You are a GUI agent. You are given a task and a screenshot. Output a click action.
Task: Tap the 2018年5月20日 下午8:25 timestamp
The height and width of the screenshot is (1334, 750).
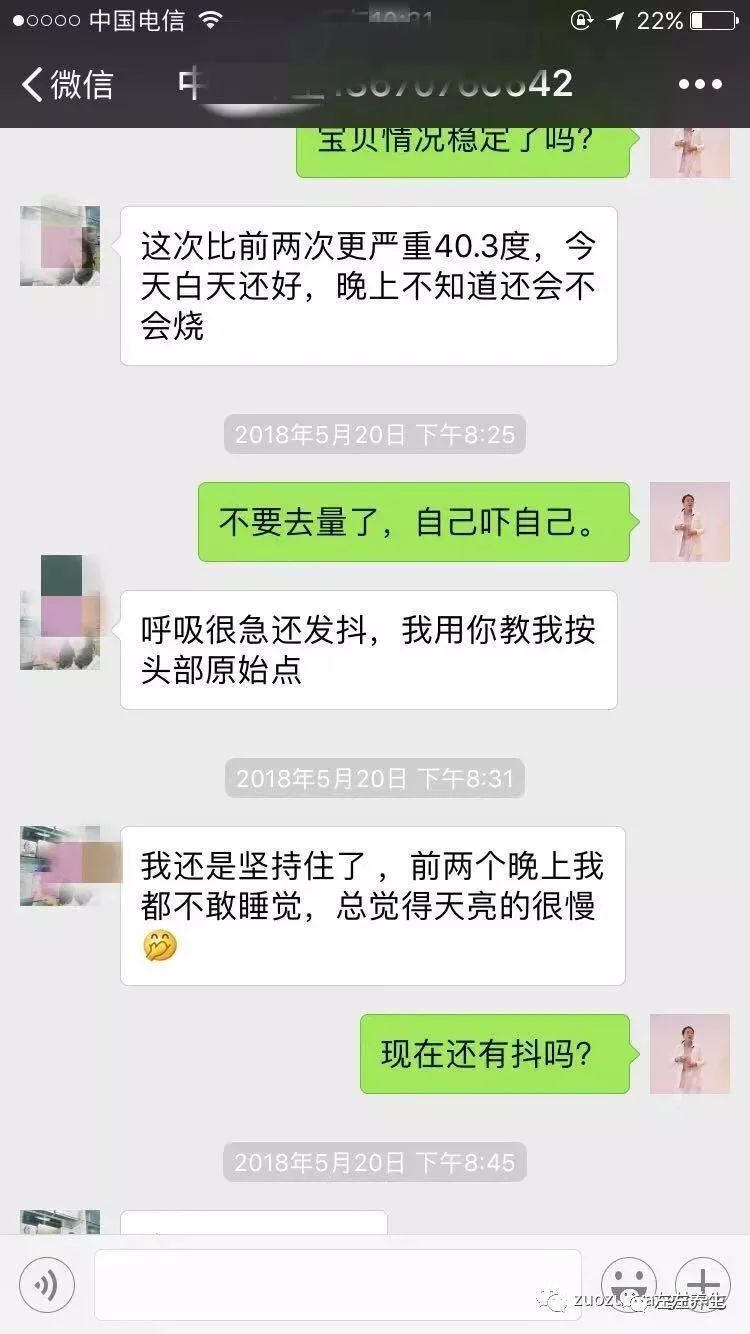click(x=374, y=434)
